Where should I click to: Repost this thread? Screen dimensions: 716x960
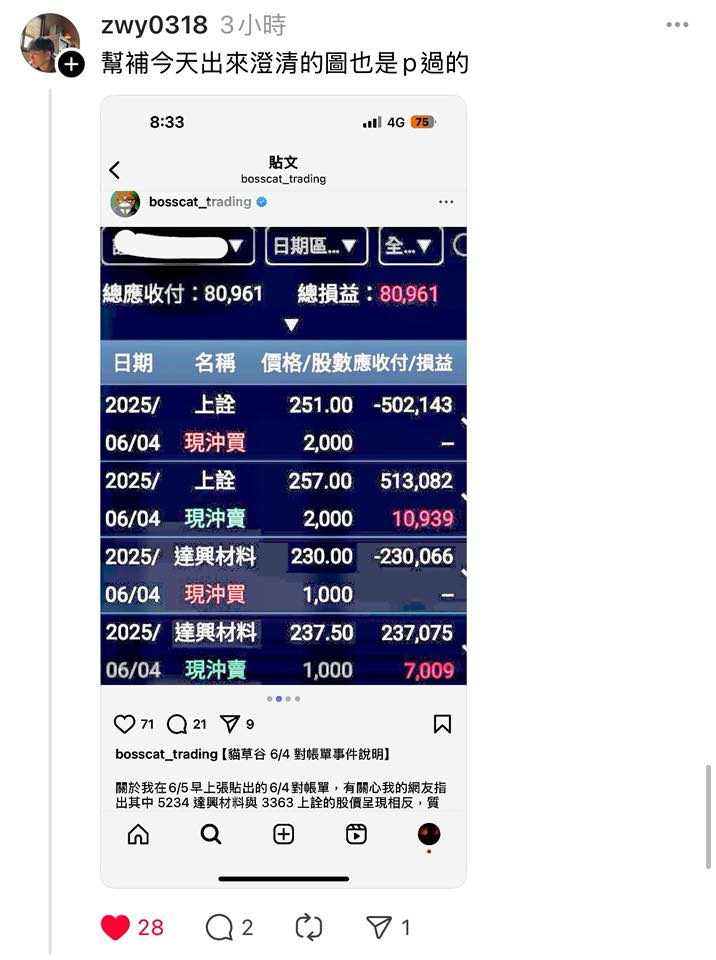[309, 928]
